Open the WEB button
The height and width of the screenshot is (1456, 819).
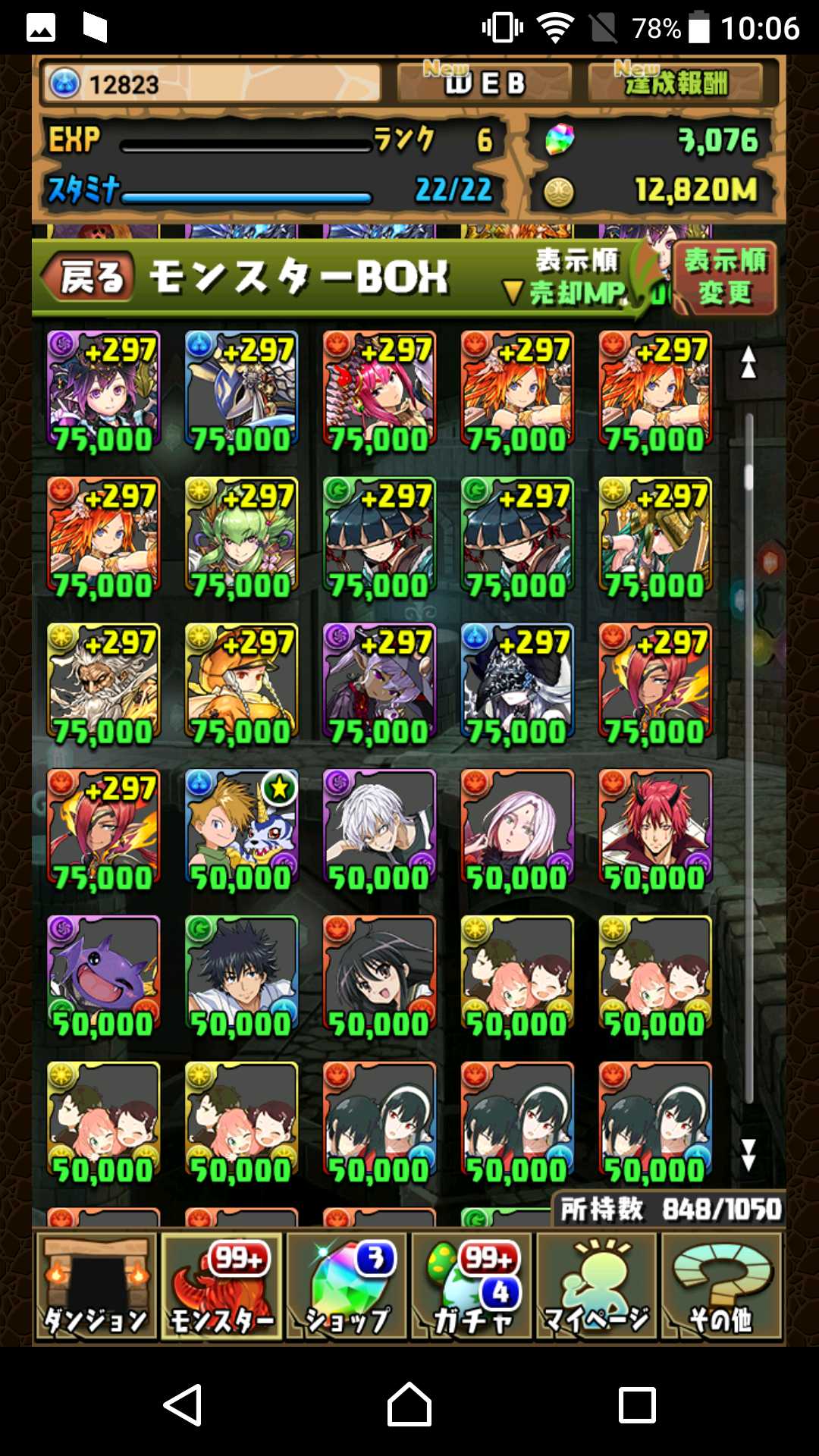[x=484, y=83]
